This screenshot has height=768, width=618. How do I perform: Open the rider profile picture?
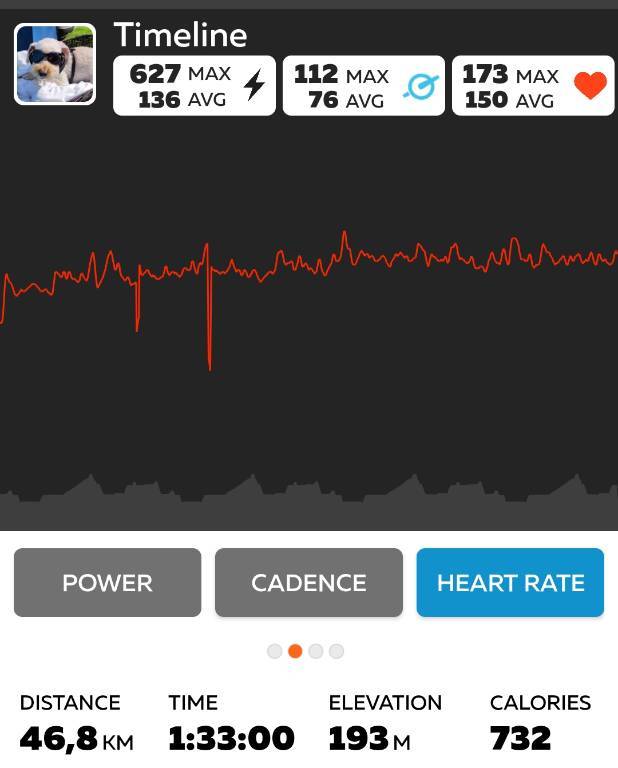(x=55, y=64)
